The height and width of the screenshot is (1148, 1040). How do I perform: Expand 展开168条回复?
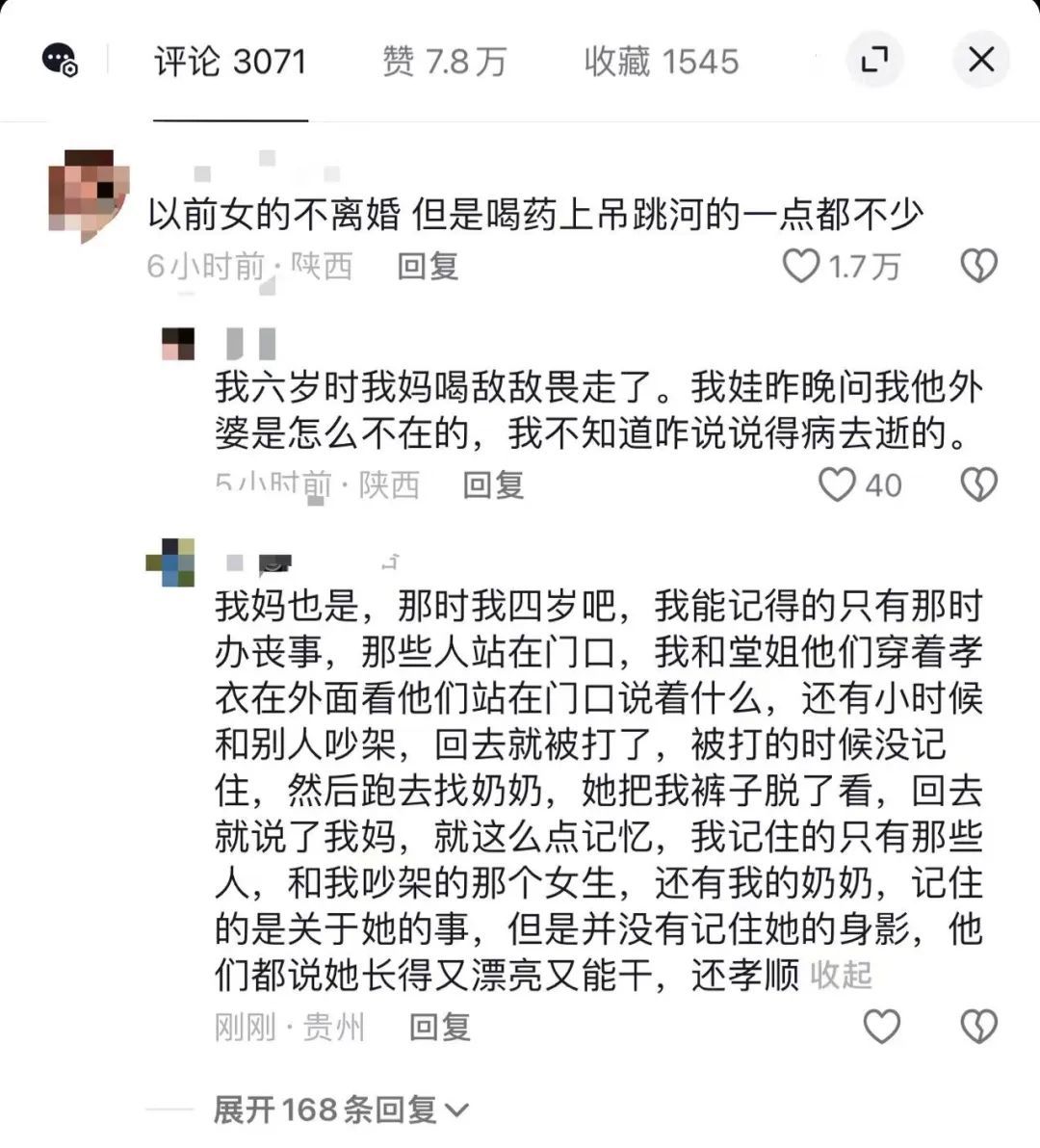pyautogui.click(x=340, y=1109)
